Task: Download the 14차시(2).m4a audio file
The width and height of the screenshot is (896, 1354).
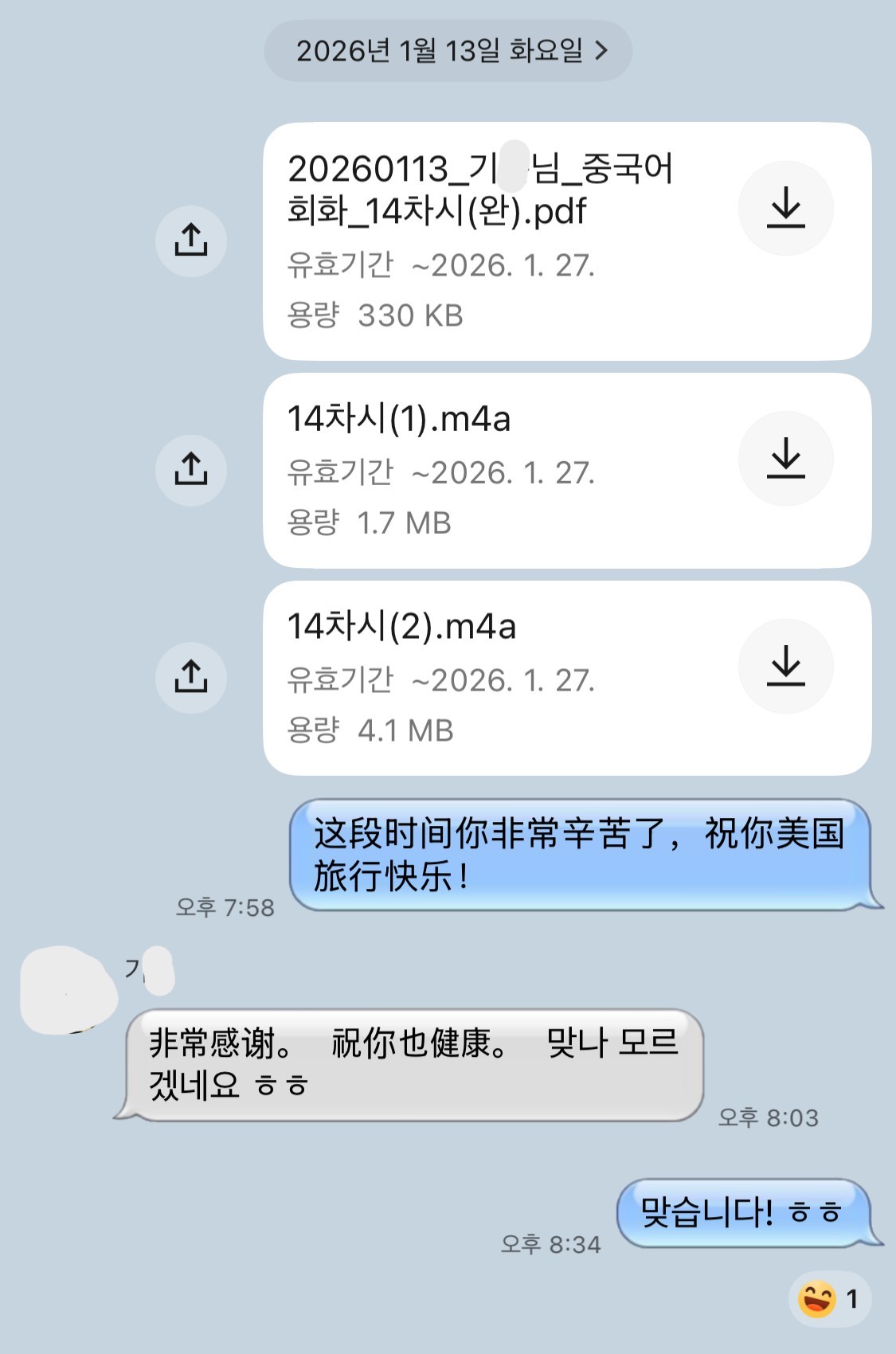Action: point(787,667)
